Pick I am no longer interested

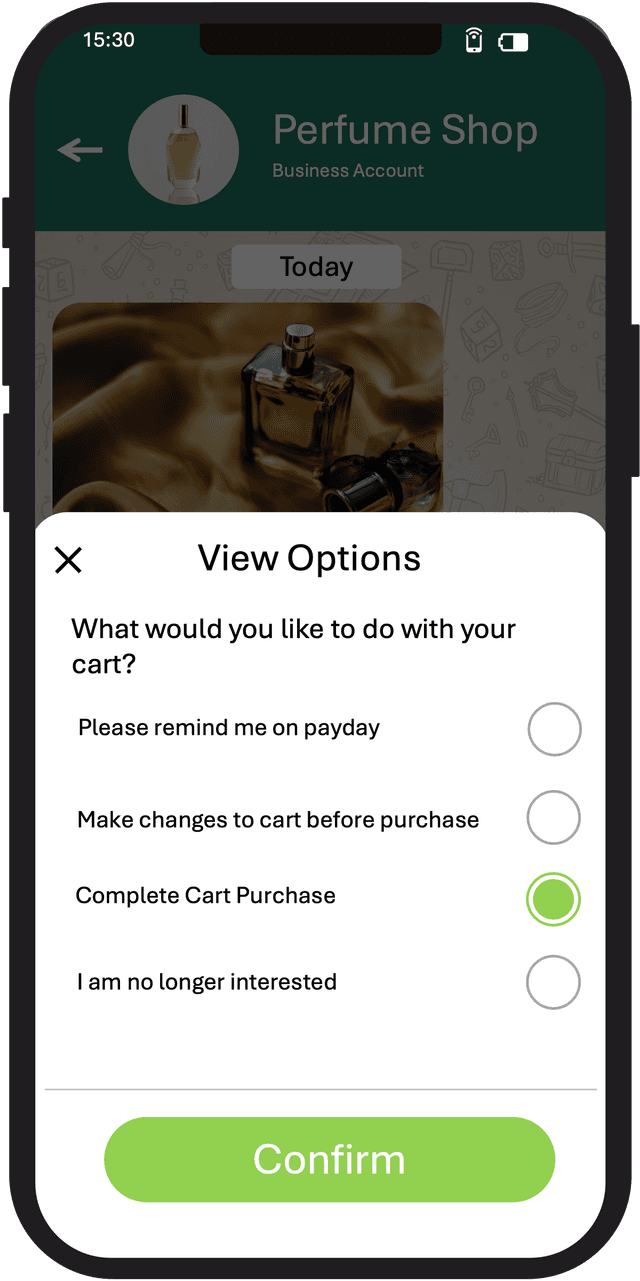point(553,982)
